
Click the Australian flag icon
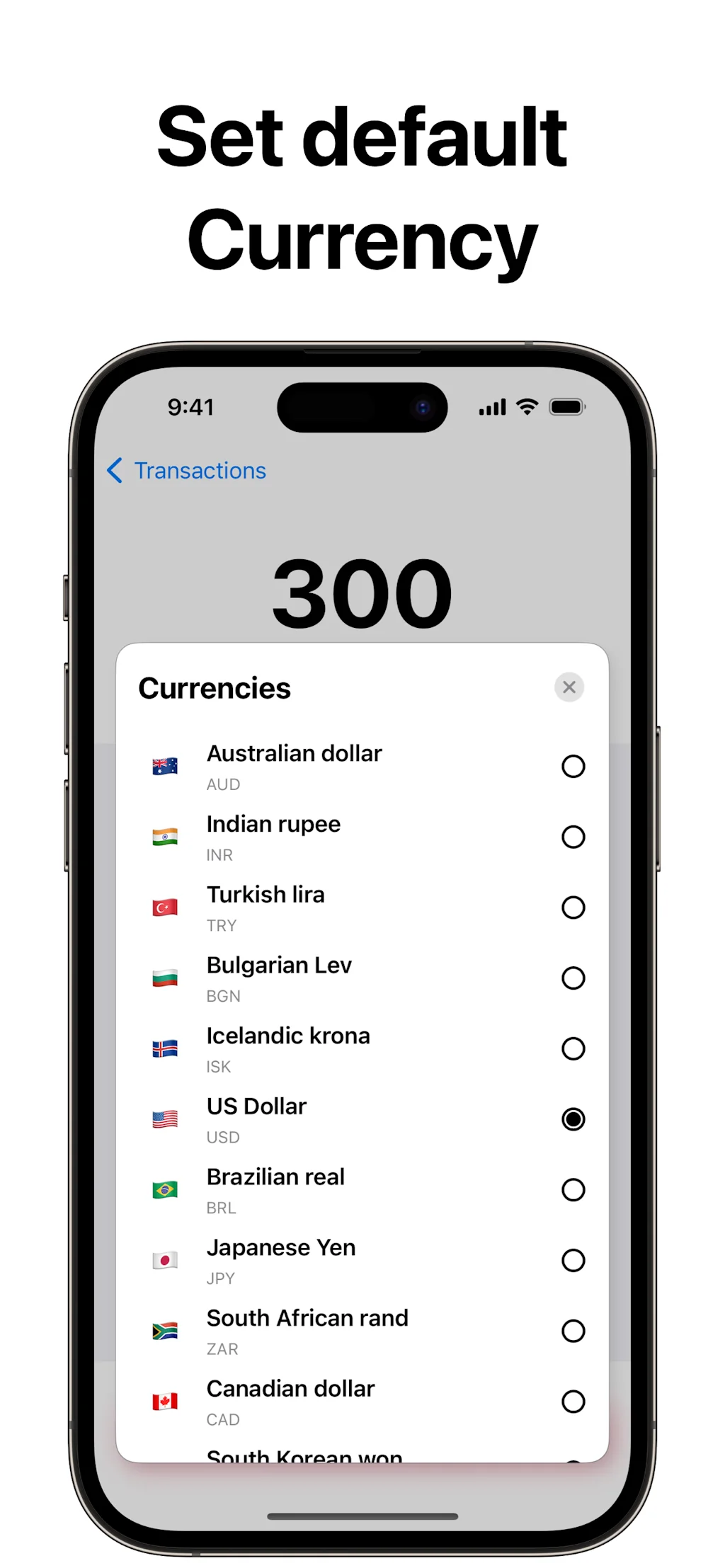pos(165,767)
